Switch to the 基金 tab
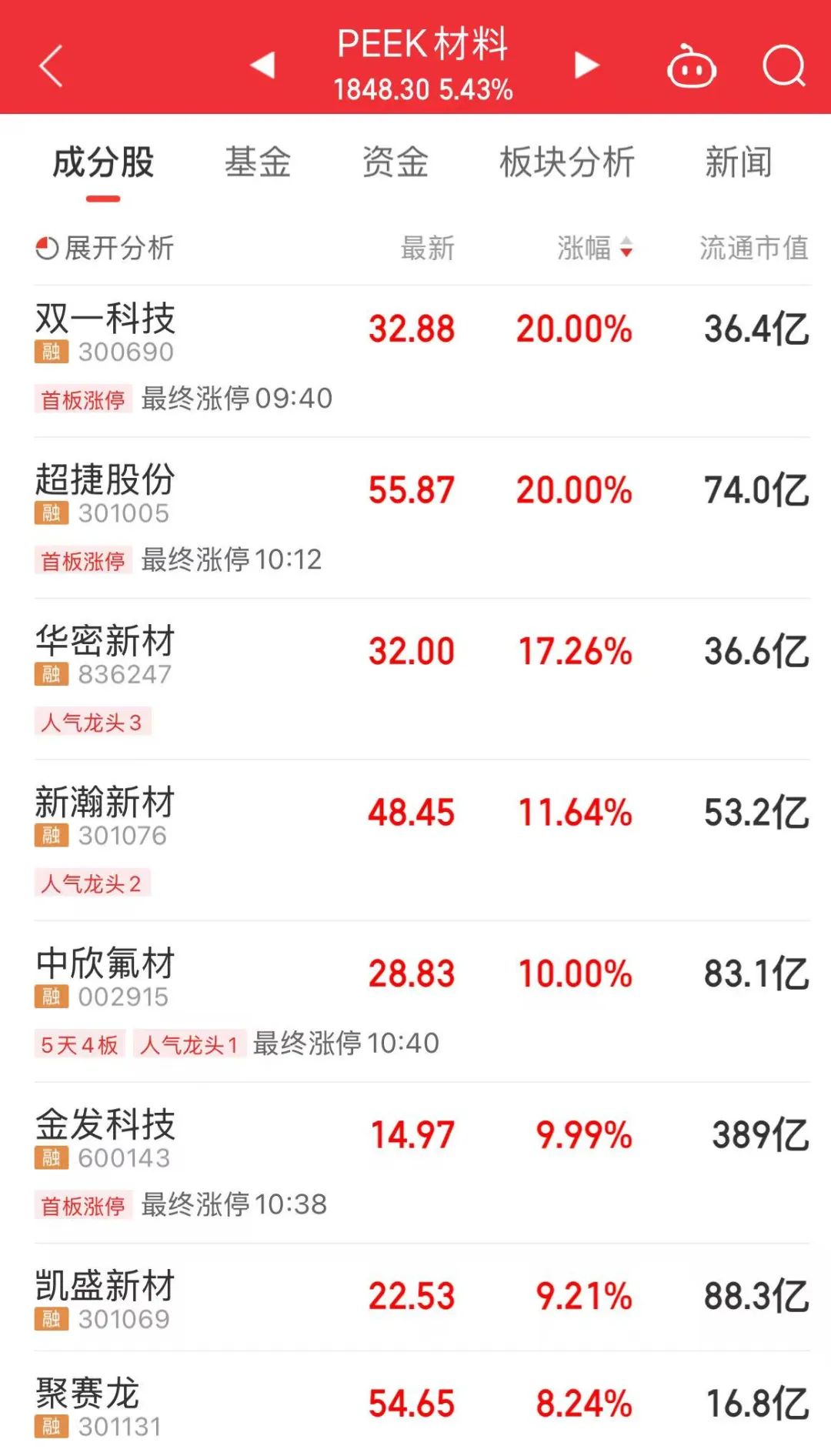The width and height of the screenshot is (831, 1456). click(258, 162)
